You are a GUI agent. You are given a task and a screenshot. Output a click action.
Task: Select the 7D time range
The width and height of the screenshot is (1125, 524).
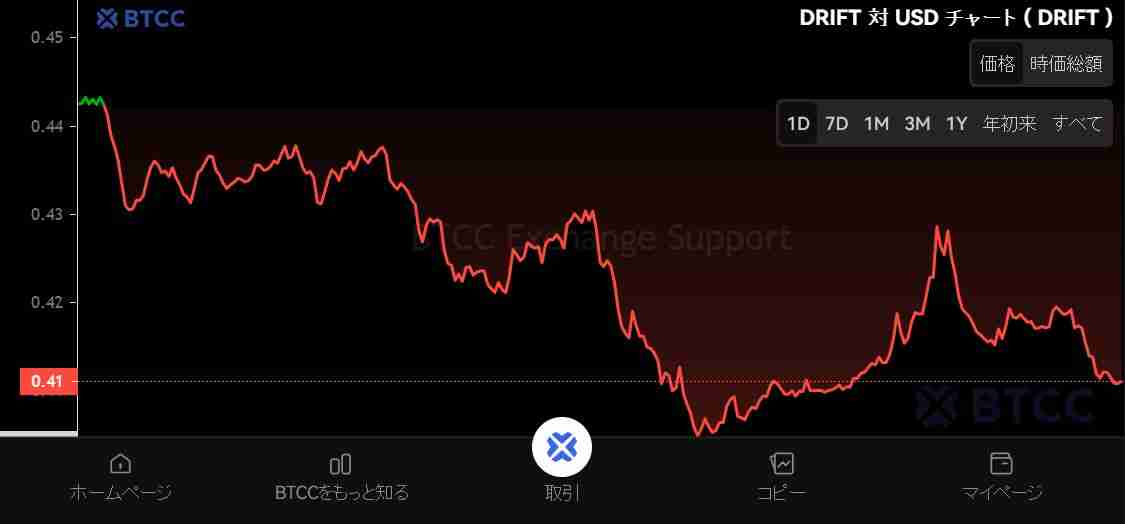coord(836,124)
